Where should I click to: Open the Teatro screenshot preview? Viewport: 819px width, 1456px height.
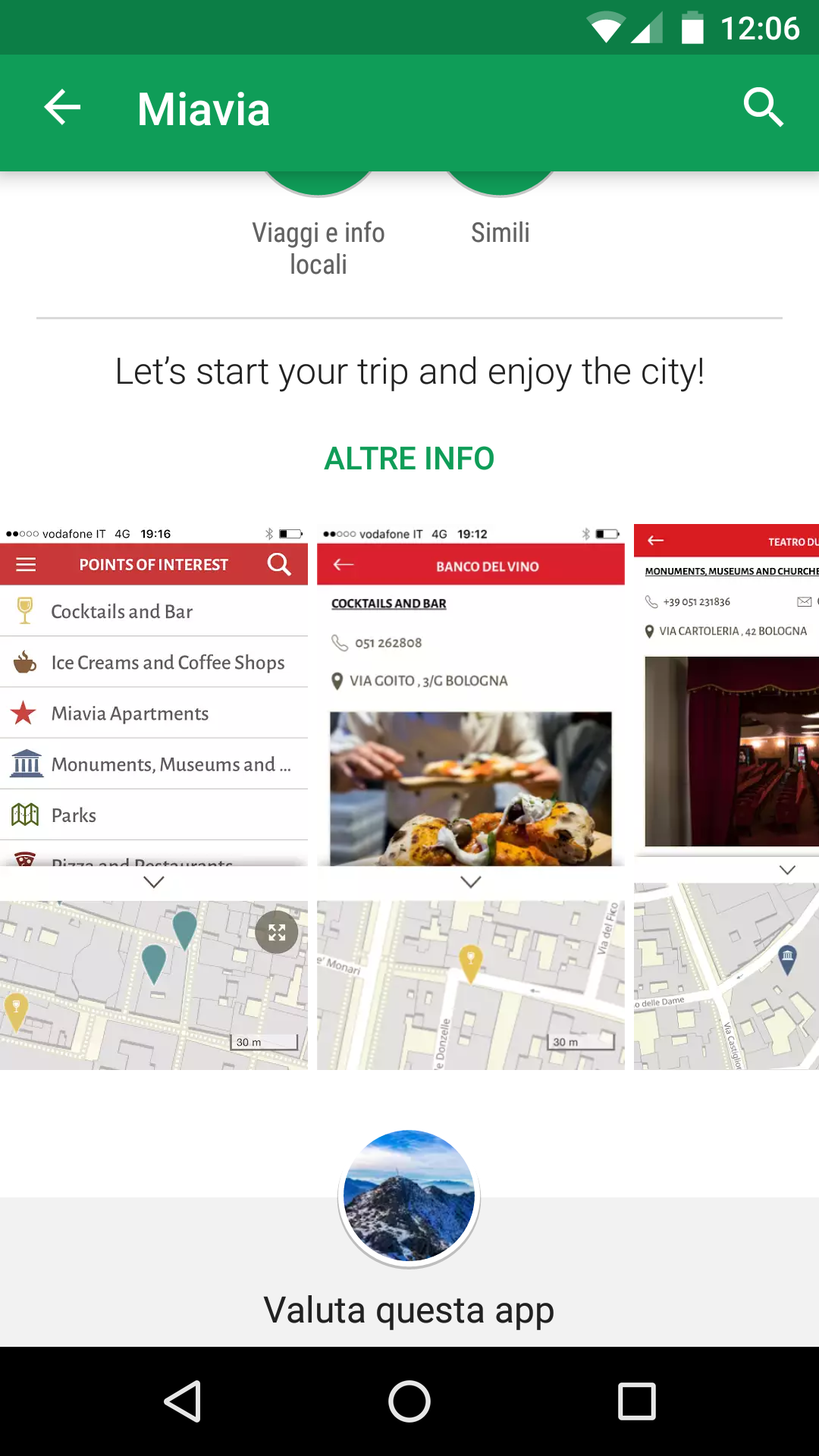(x=726, y=796)
